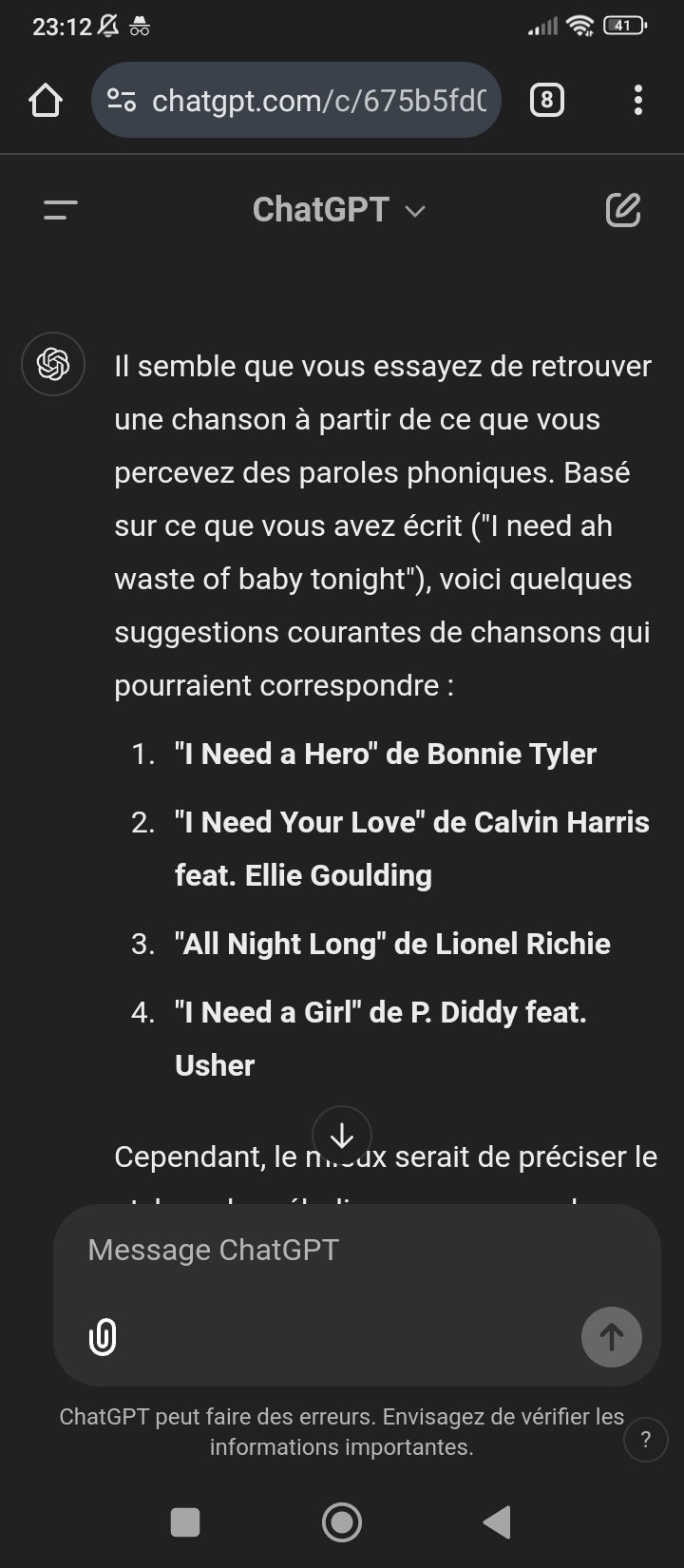Open the help question mark button

coord(646,1441)
